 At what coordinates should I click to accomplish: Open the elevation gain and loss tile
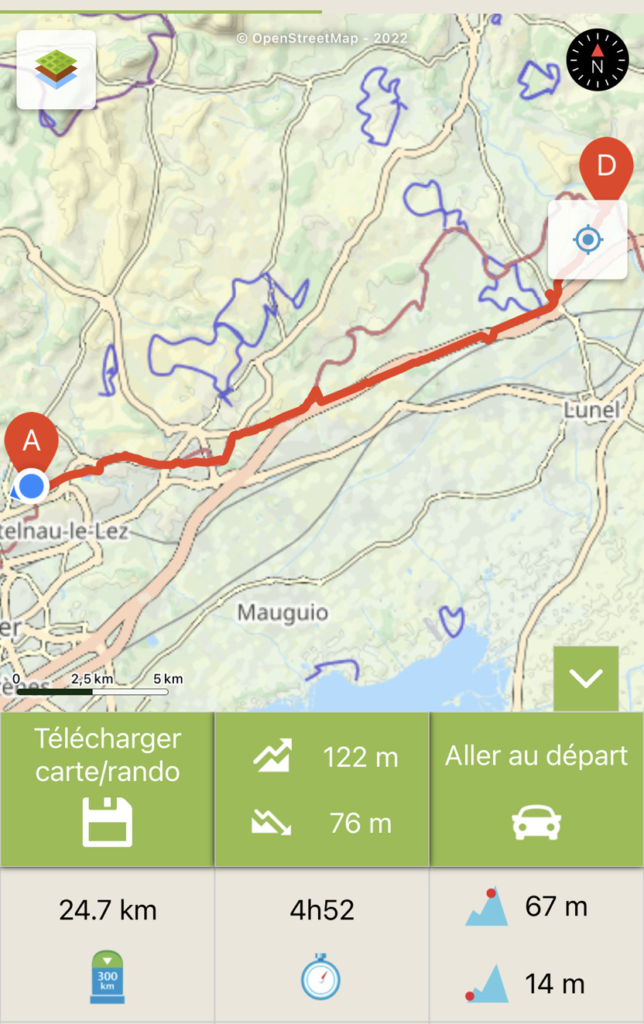click(x=322, y=789)
